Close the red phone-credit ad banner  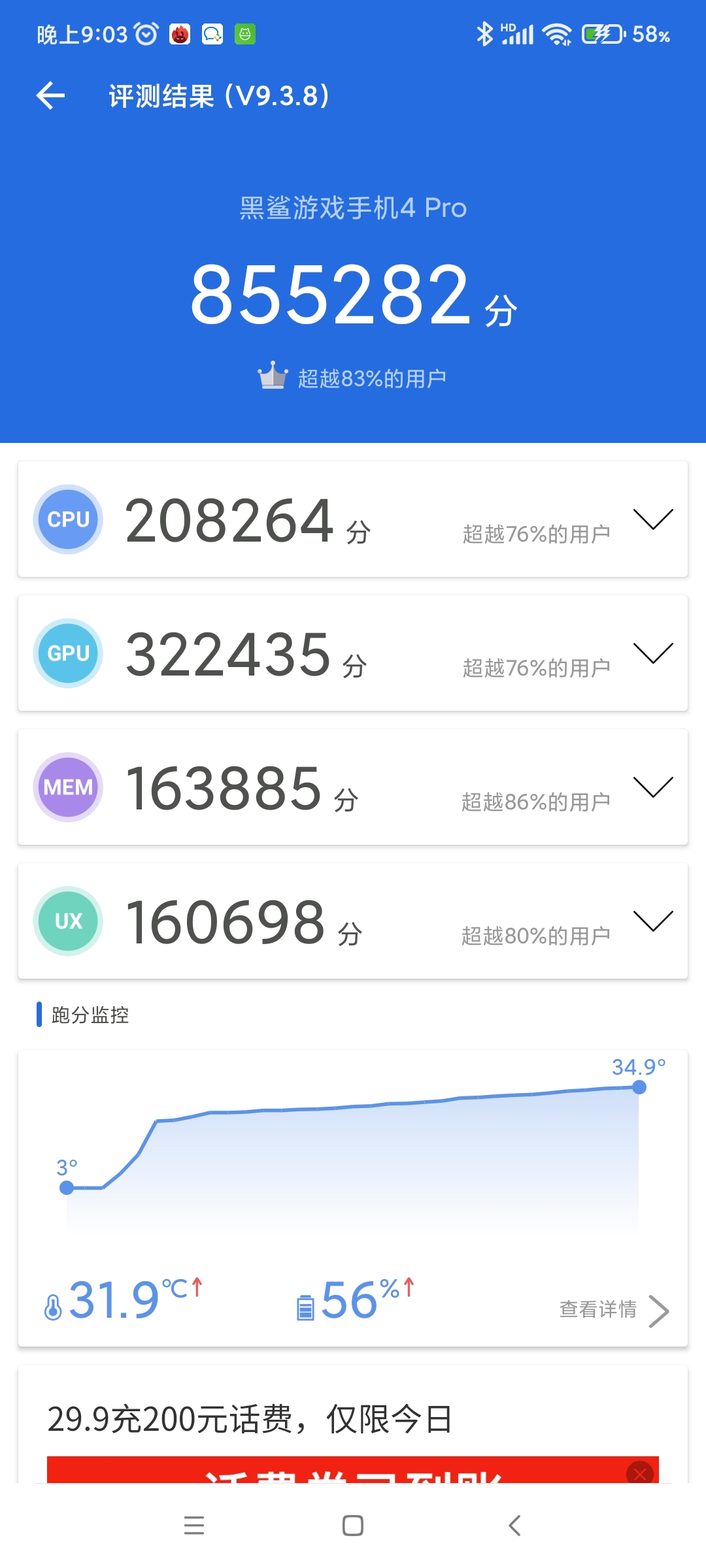click(x=639, y=1473)
